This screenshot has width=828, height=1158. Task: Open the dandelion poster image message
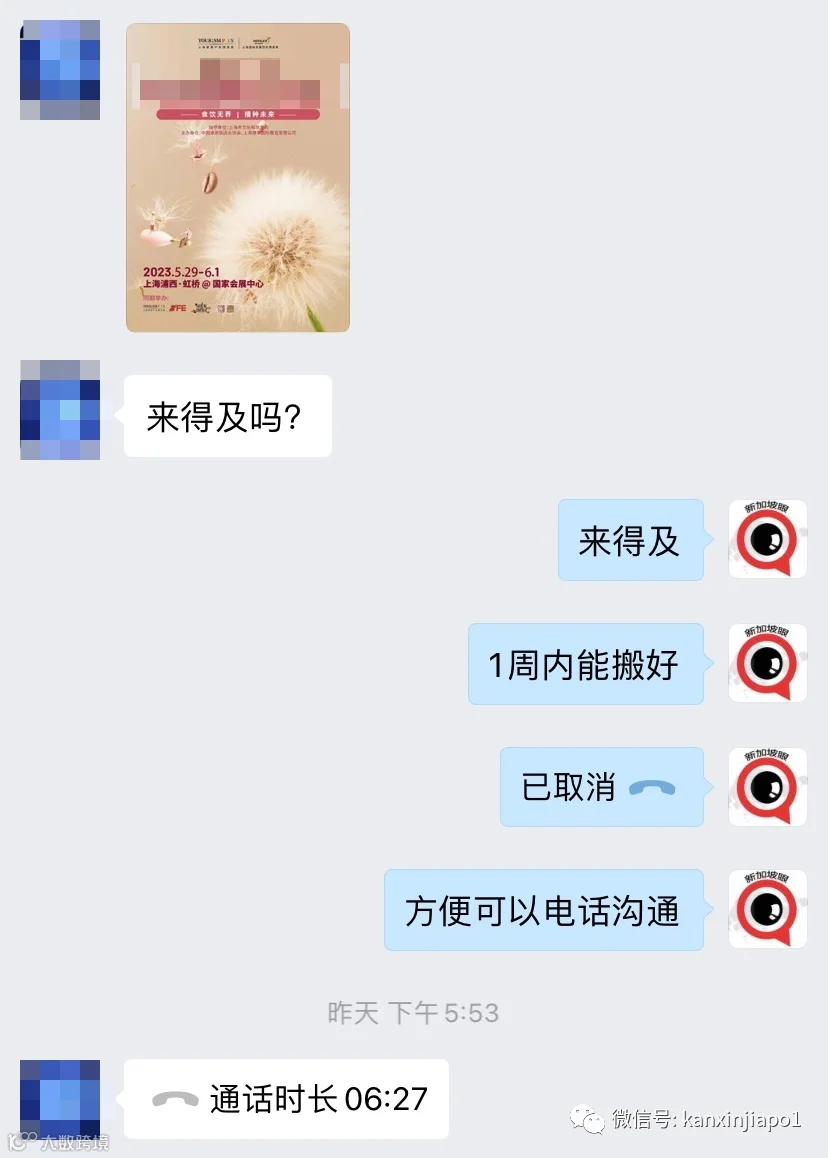[238, 177]
